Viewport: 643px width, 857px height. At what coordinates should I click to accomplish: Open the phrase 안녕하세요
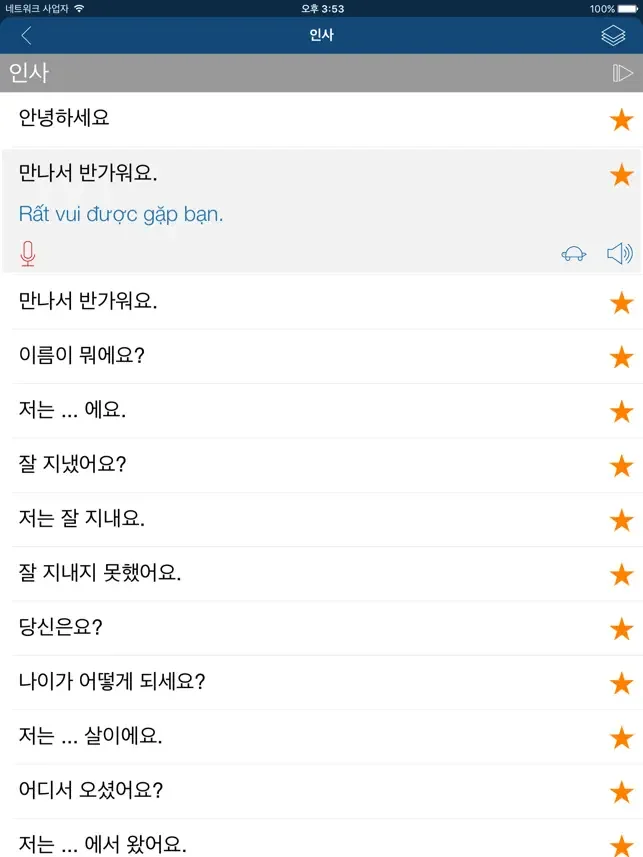[x=322, y=119]
